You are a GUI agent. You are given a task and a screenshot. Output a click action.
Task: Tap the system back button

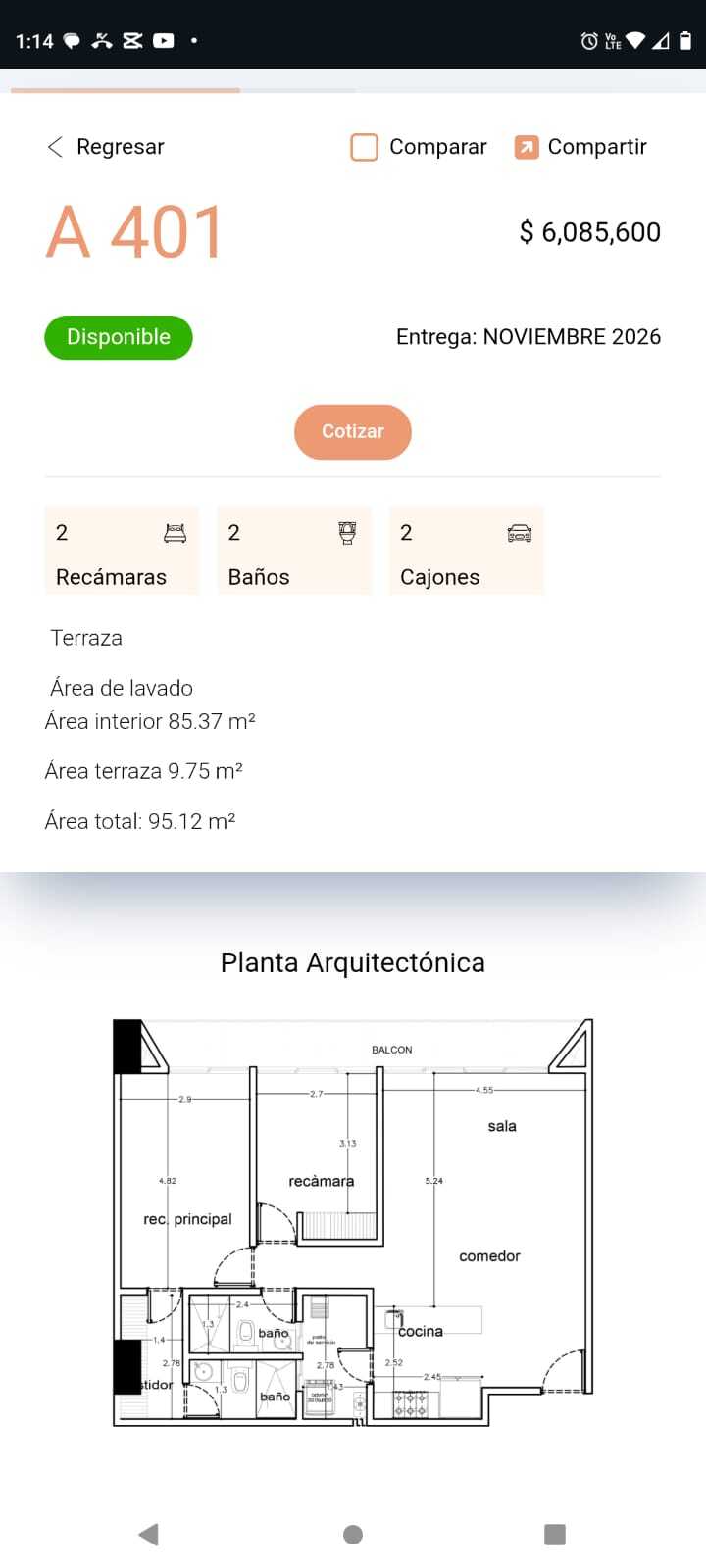click(x=149, y=1534)
